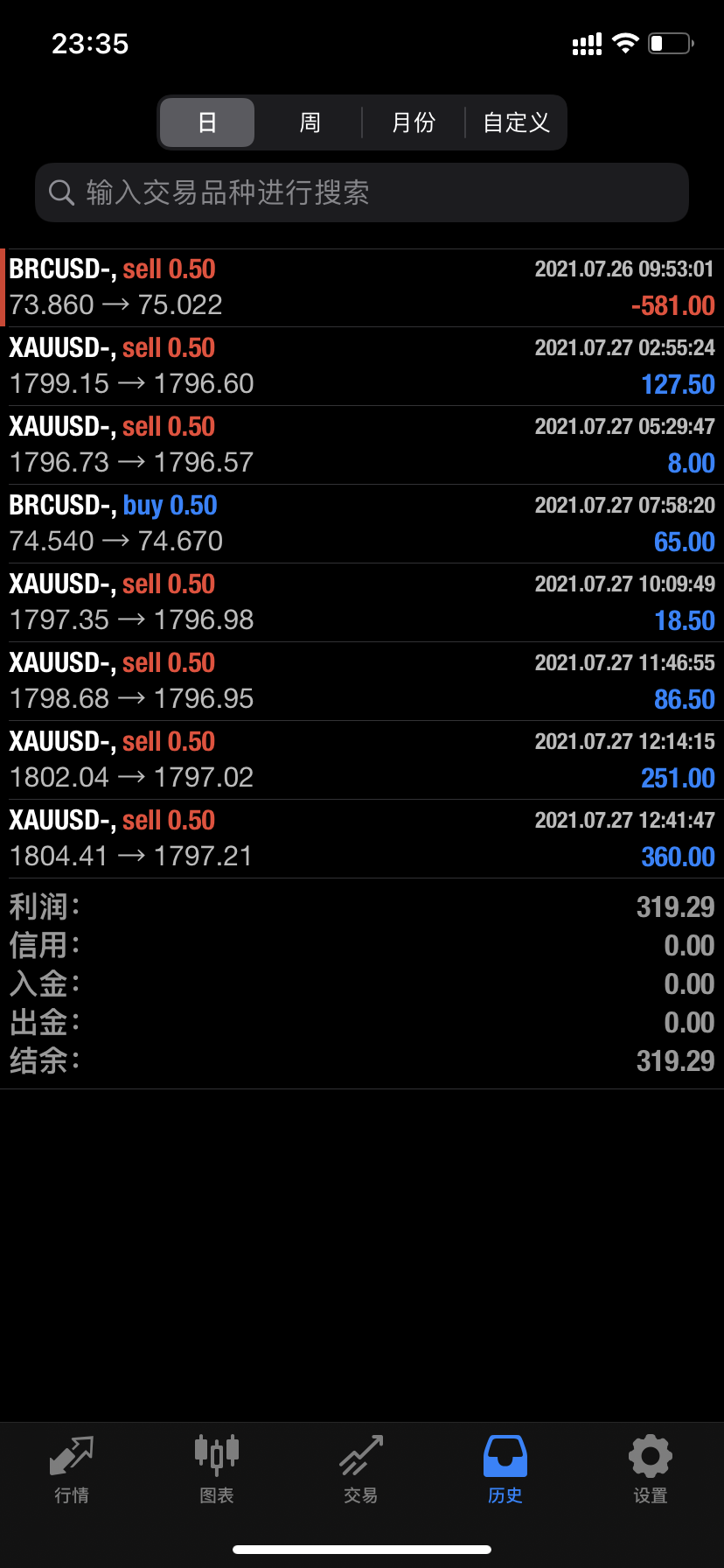Open the 交易 trade screen
This screenshot has height=1568, width=724.
coord(360,1470)
